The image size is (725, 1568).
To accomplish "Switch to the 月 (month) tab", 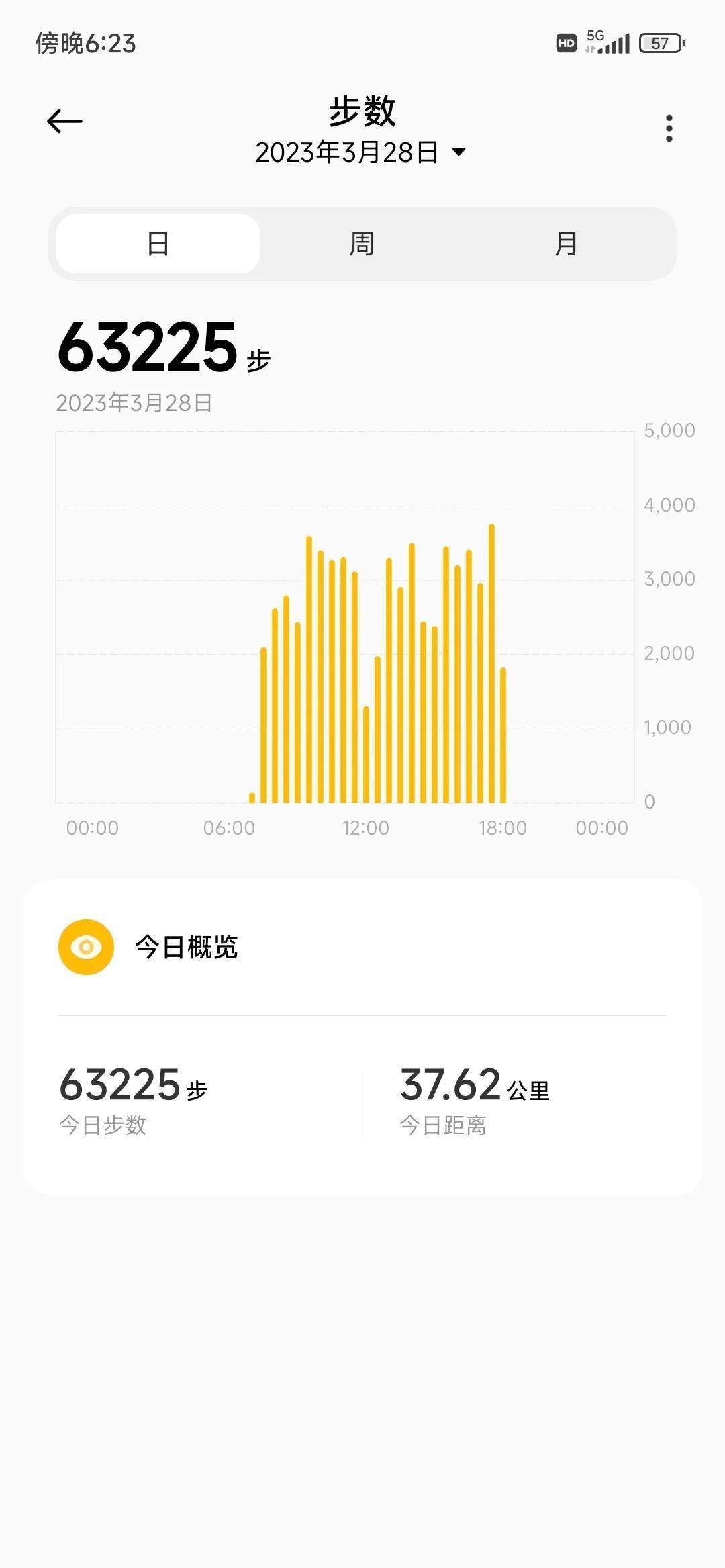I will 566,244.
